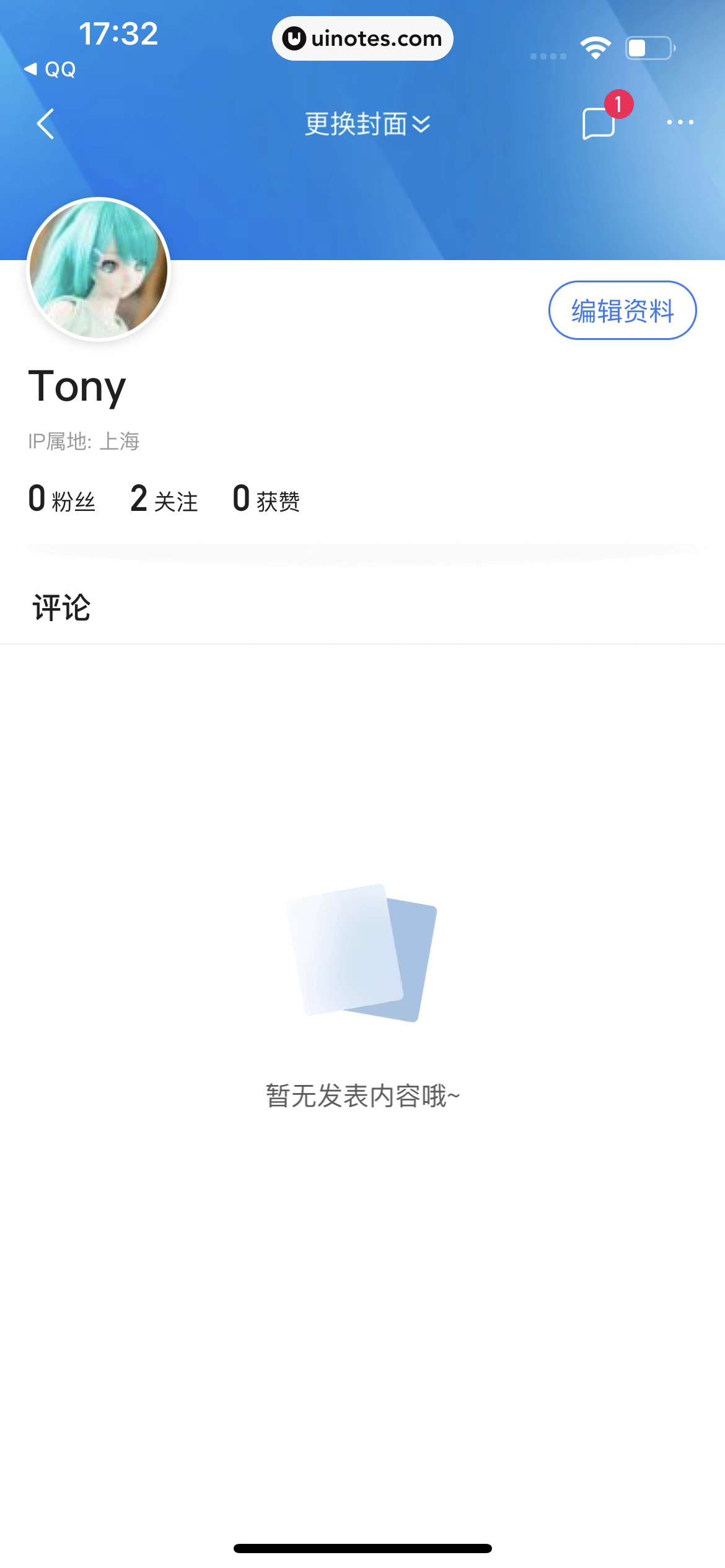Click the back arrow to leave profile

45,123
